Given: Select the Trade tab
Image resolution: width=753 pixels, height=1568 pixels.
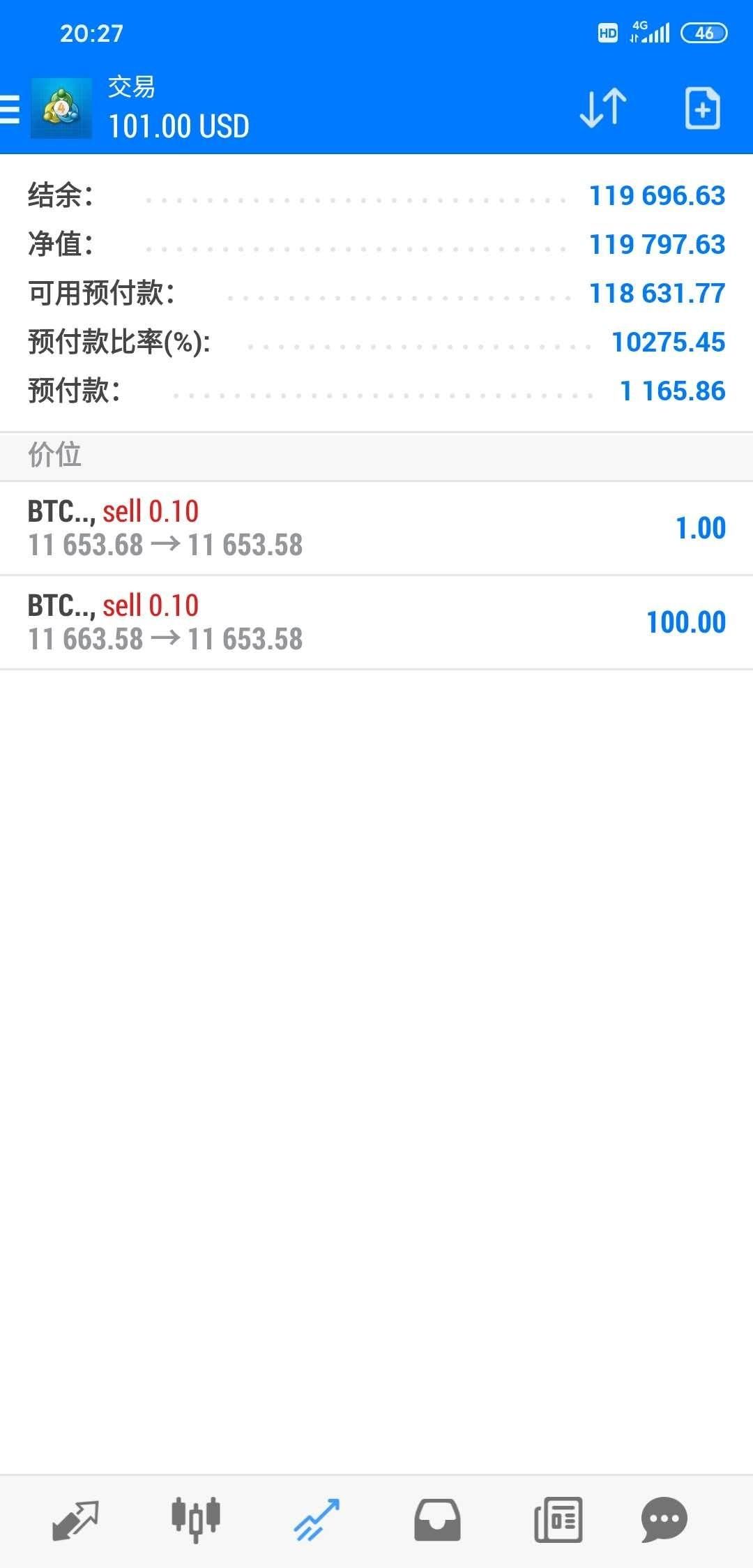Looking at the screenshot, I should pyautogui.click(x=317, y=1520).
